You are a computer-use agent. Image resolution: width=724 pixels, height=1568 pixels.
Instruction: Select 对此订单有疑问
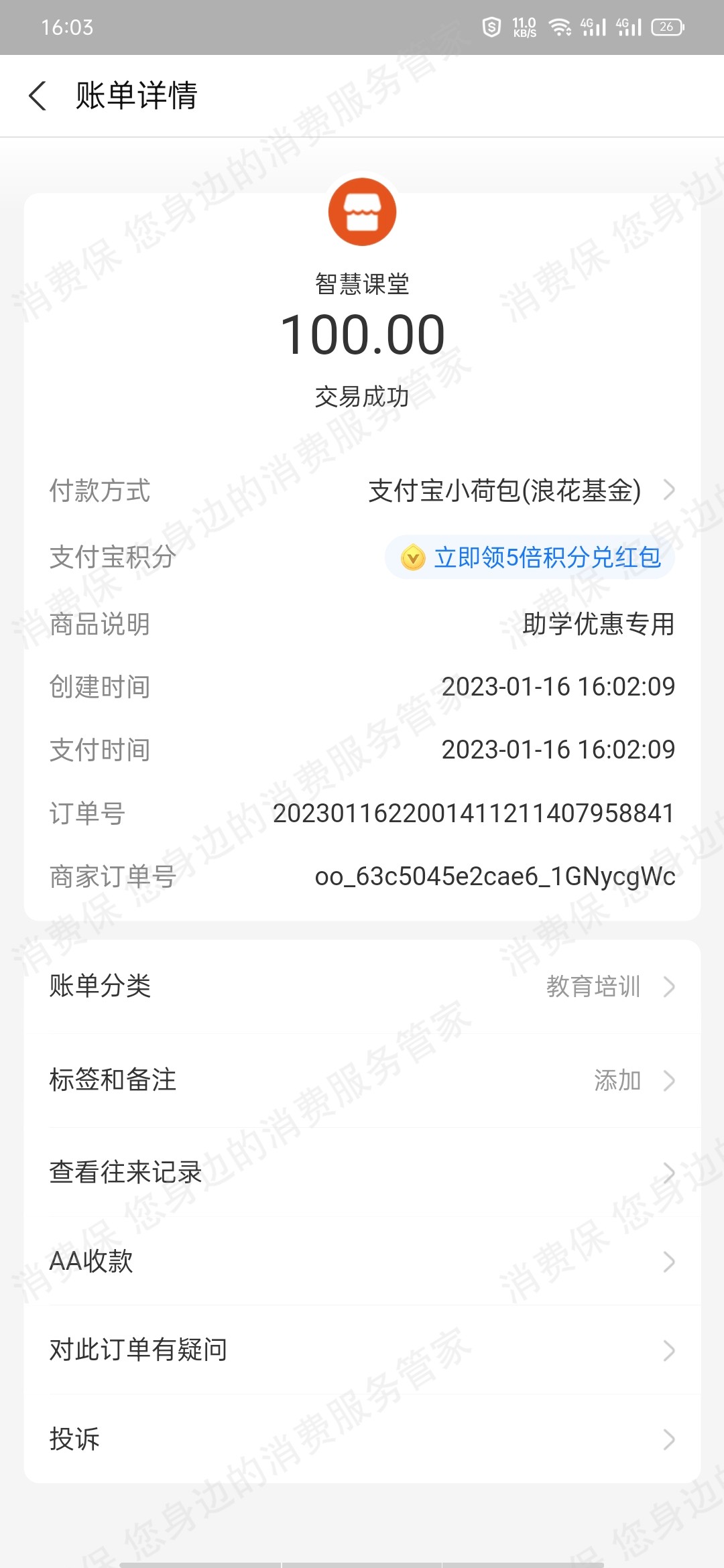coord(362,1350)
